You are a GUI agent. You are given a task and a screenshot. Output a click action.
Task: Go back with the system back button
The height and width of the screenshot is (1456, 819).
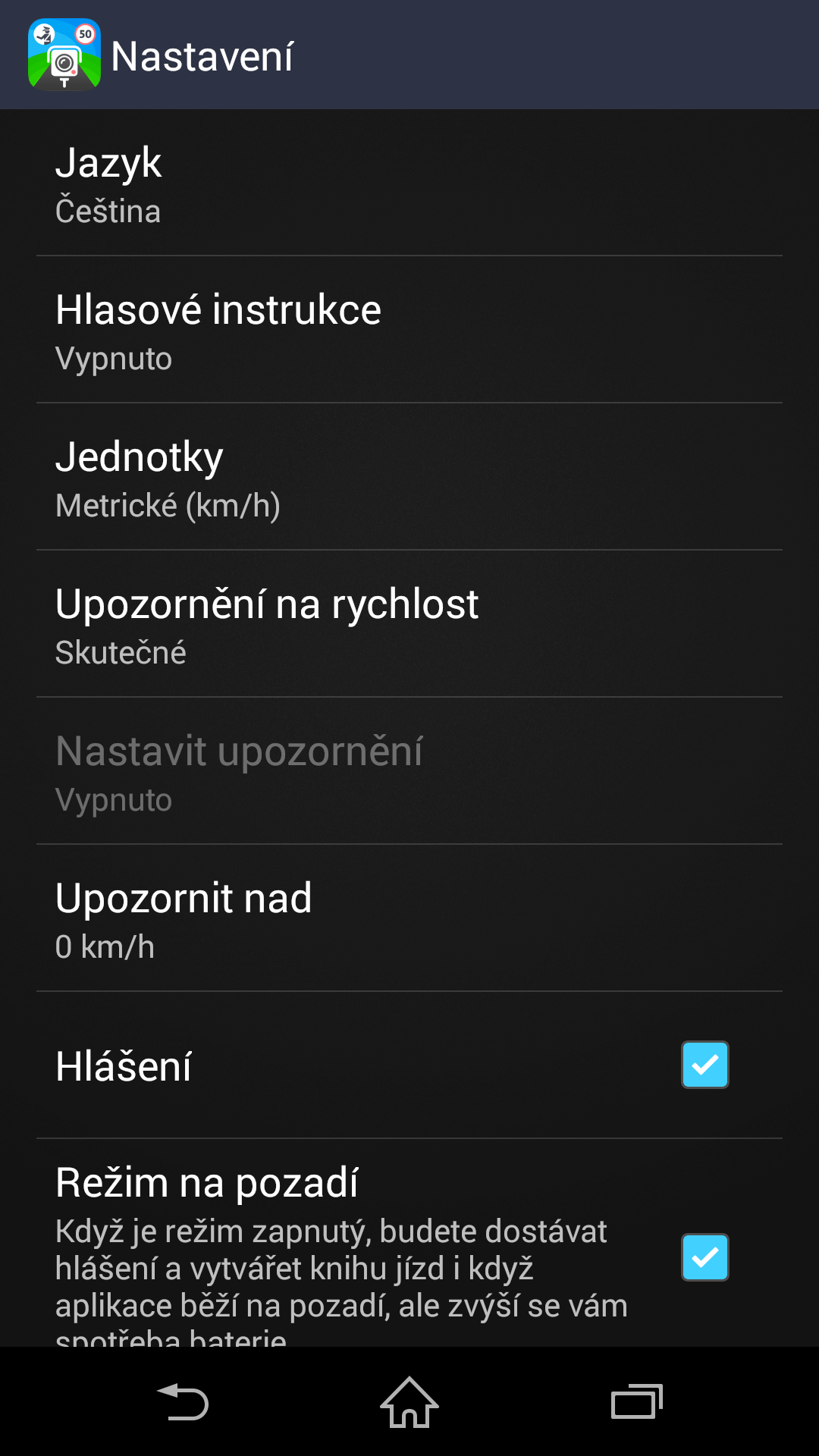[182, 1401]
